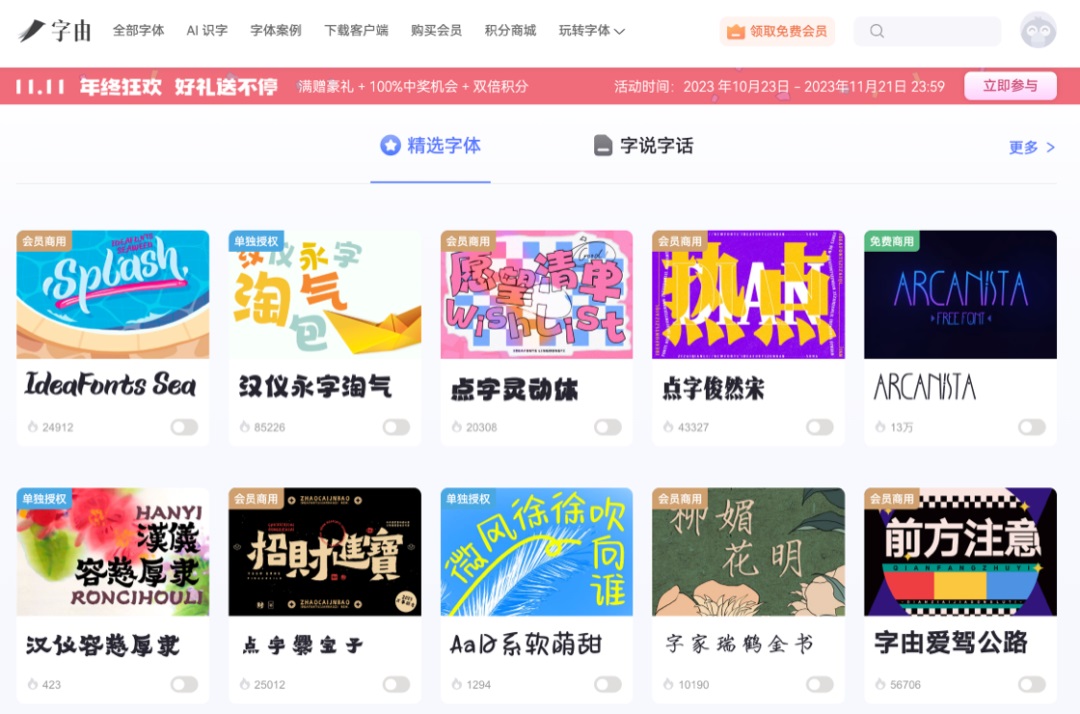Image resolution: width=1080 pixels, height=714 pixels.
Task: Enable the toggle on 汉仪永字淘气 card
Action: pyautogui.click(x=396, y=427)
